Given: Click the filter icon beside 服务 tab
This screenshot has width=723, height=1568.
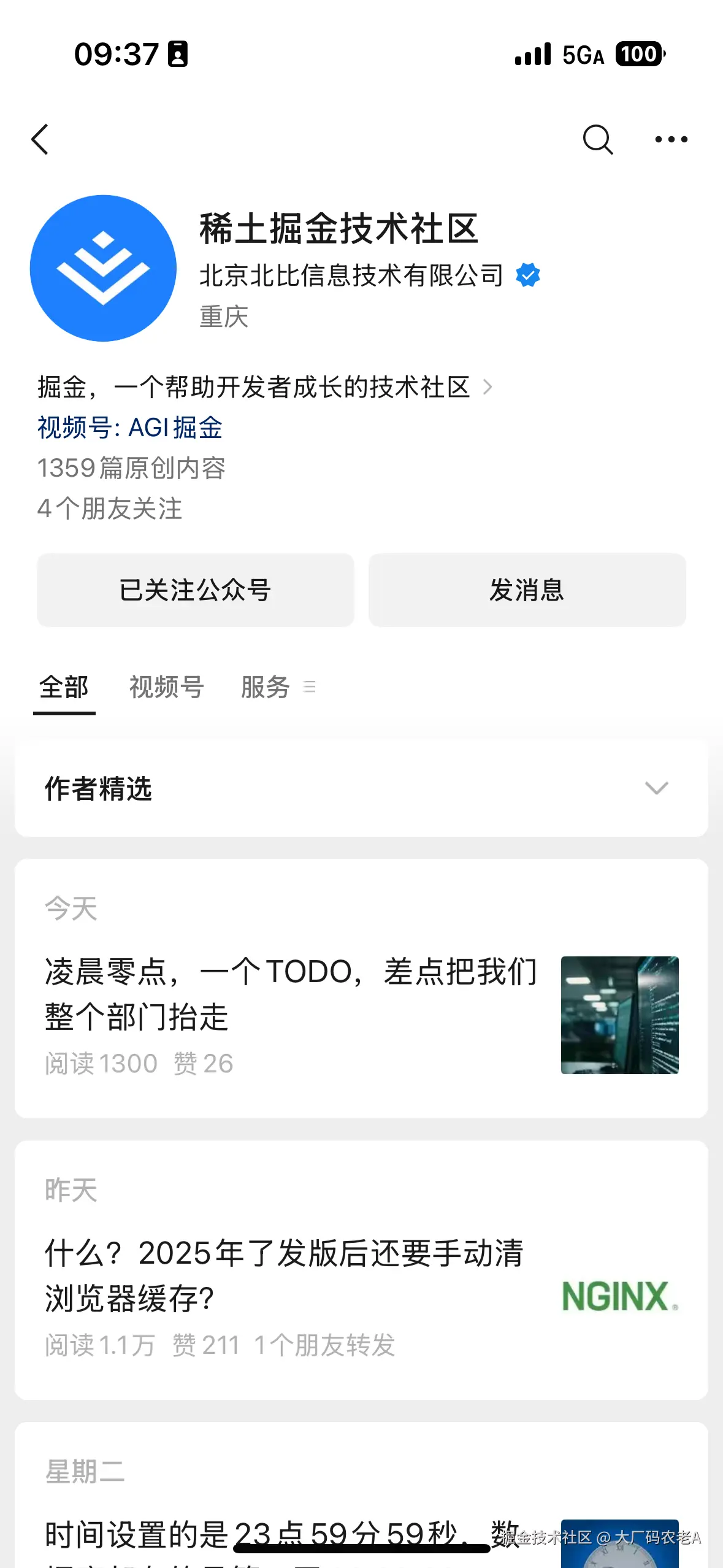Looking at the screenshot, I should point(311,688).
